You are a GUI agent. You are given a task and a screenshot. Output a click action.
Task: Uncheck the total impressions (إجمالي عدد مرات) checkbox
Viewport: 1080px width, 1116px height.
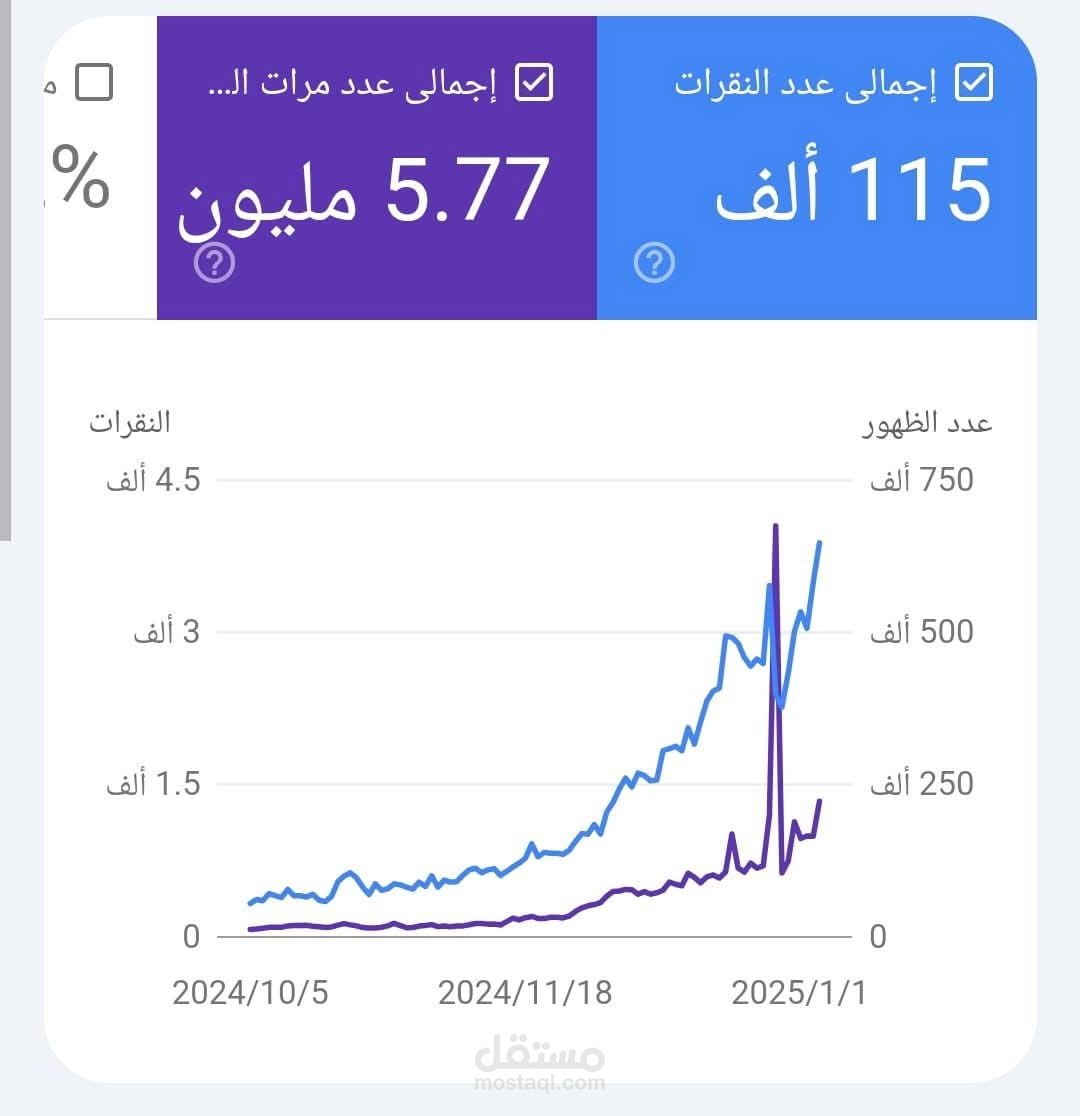pos(534,83)
